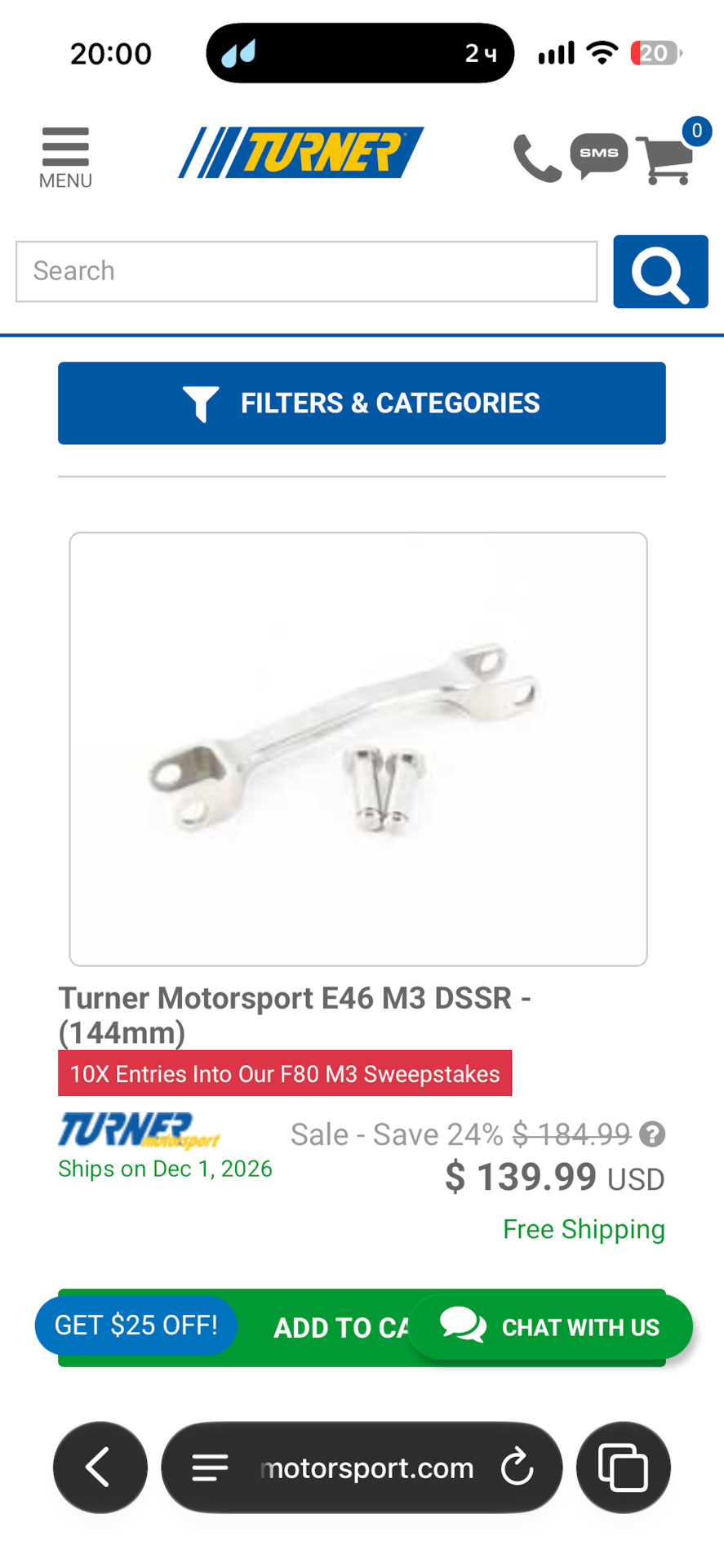Viewport: 724px width, 1568px height.
Task: Tap the blue magnifier search button
Action: tap(660, 271)
